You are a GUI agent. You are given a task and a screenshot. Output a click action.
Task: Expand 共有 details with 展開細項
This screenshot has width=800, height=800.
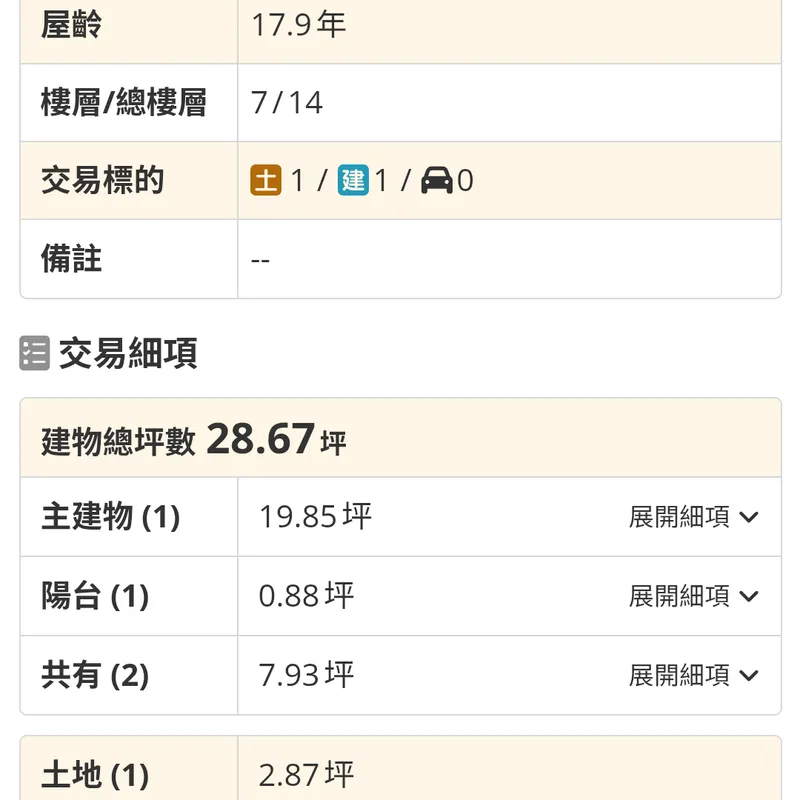pos(693,675)
